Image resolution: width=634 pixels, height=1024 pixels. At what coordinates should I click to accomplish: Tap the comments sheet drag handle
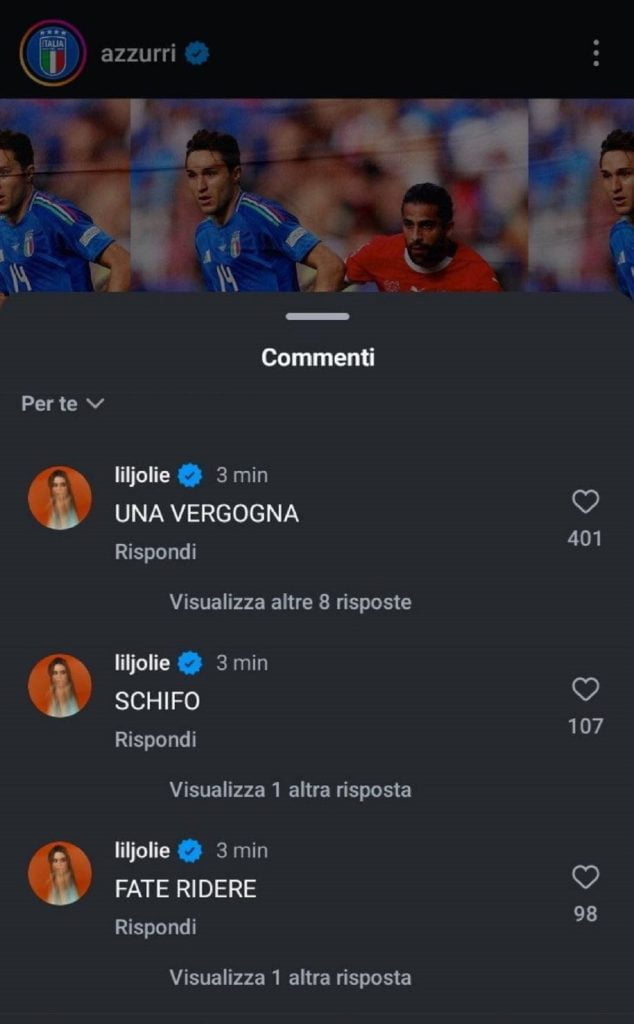point(317,316)
